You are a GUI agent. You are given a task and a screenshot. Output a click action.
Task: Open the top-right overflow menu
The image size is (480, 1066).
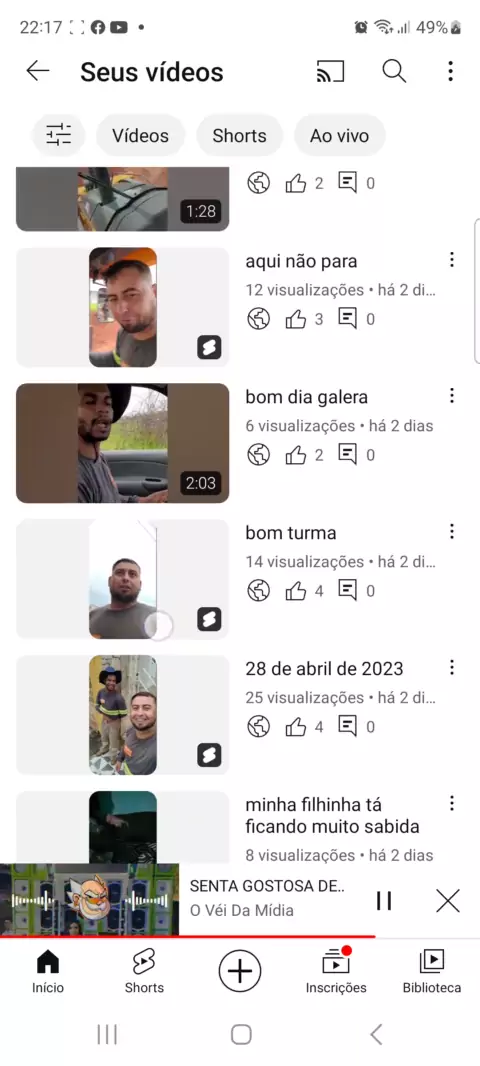(x=450, y=71)
